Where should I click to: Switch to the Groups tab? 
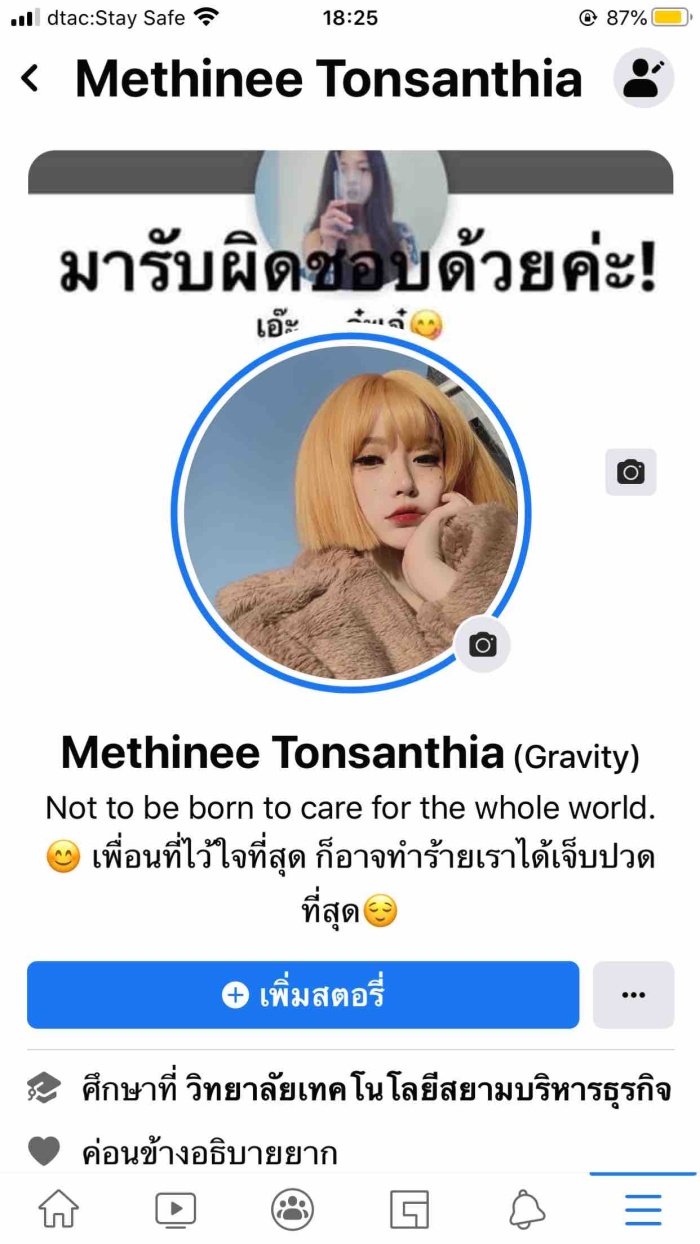tap(292, 1210)
